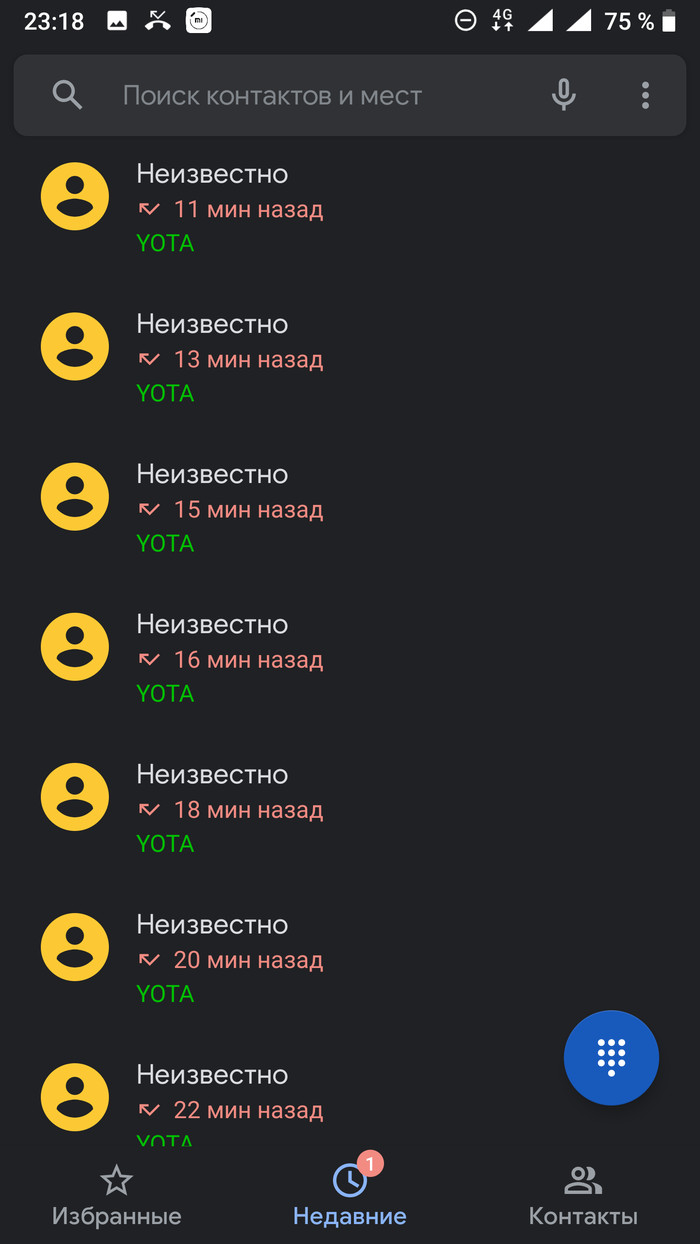Select the Недавние tab
Screen dimensions: 700x1244
[350, 1197]
